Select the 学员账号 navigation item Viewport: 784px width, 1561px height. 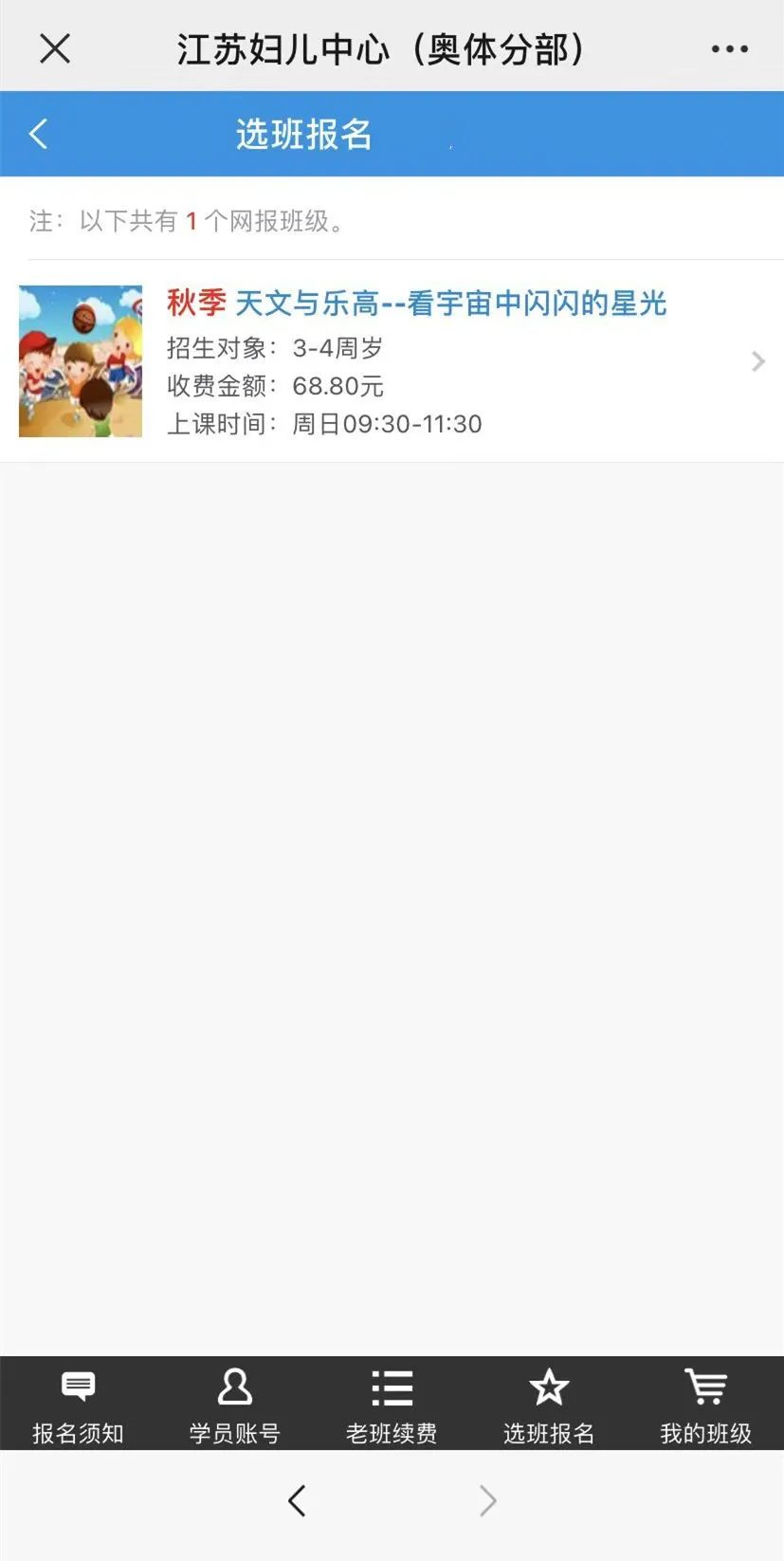coord(235,1434)
